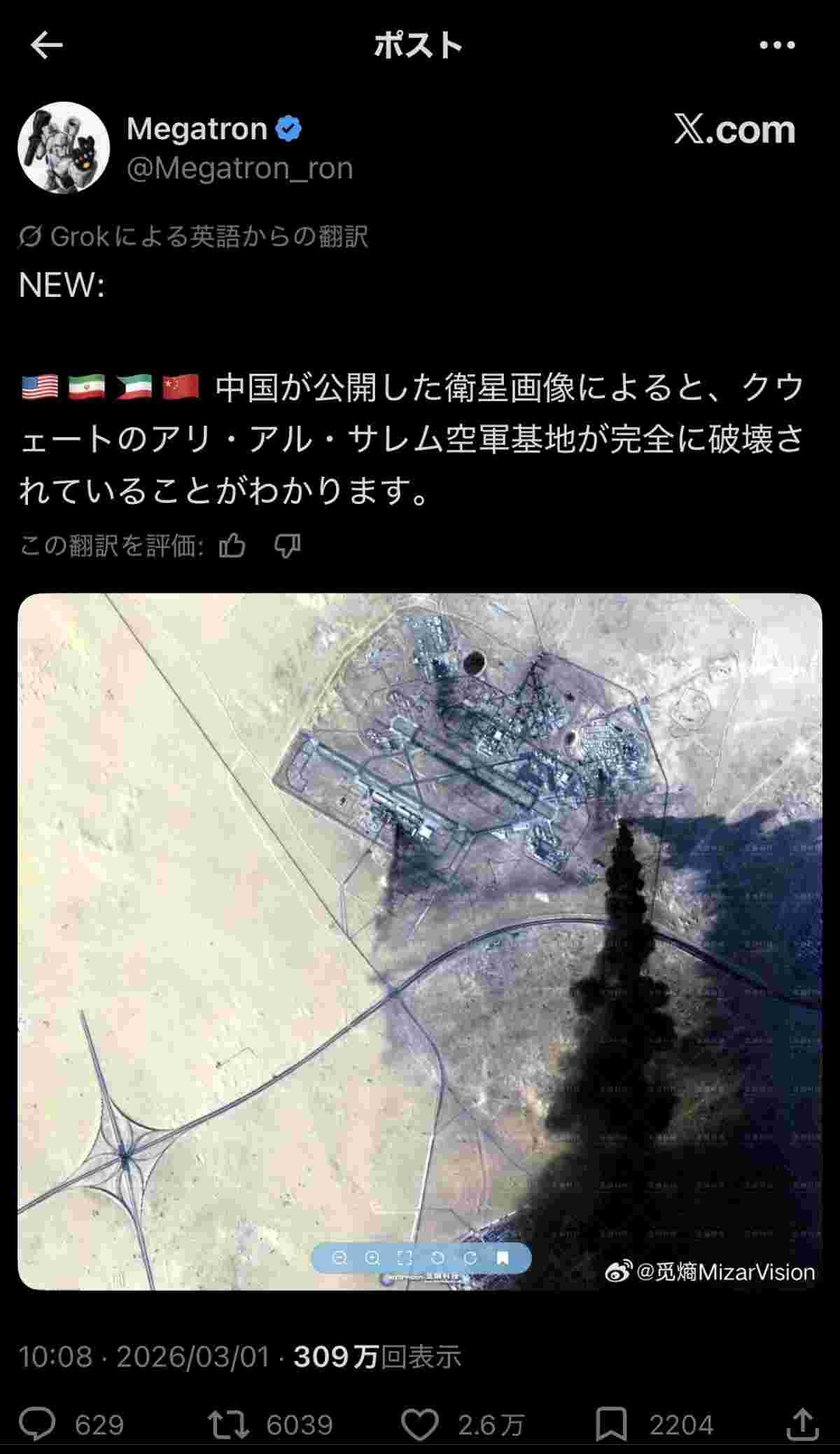Open Megatron's profile picture

click(x=64, y=148)
